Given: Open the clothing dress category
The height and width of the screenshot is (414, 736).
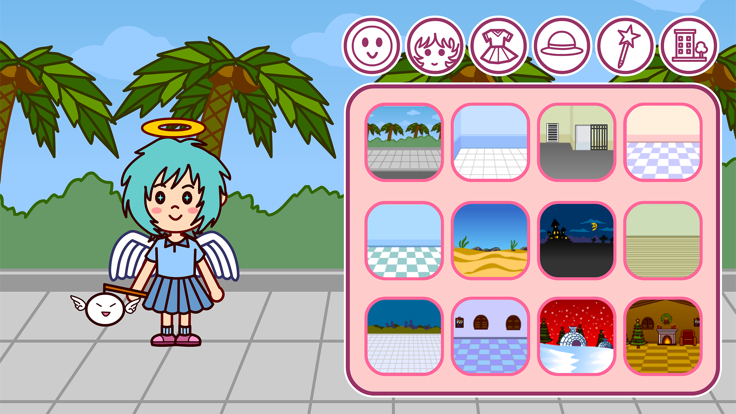Looking at the screenshot, I should click(x=498, y=46).
